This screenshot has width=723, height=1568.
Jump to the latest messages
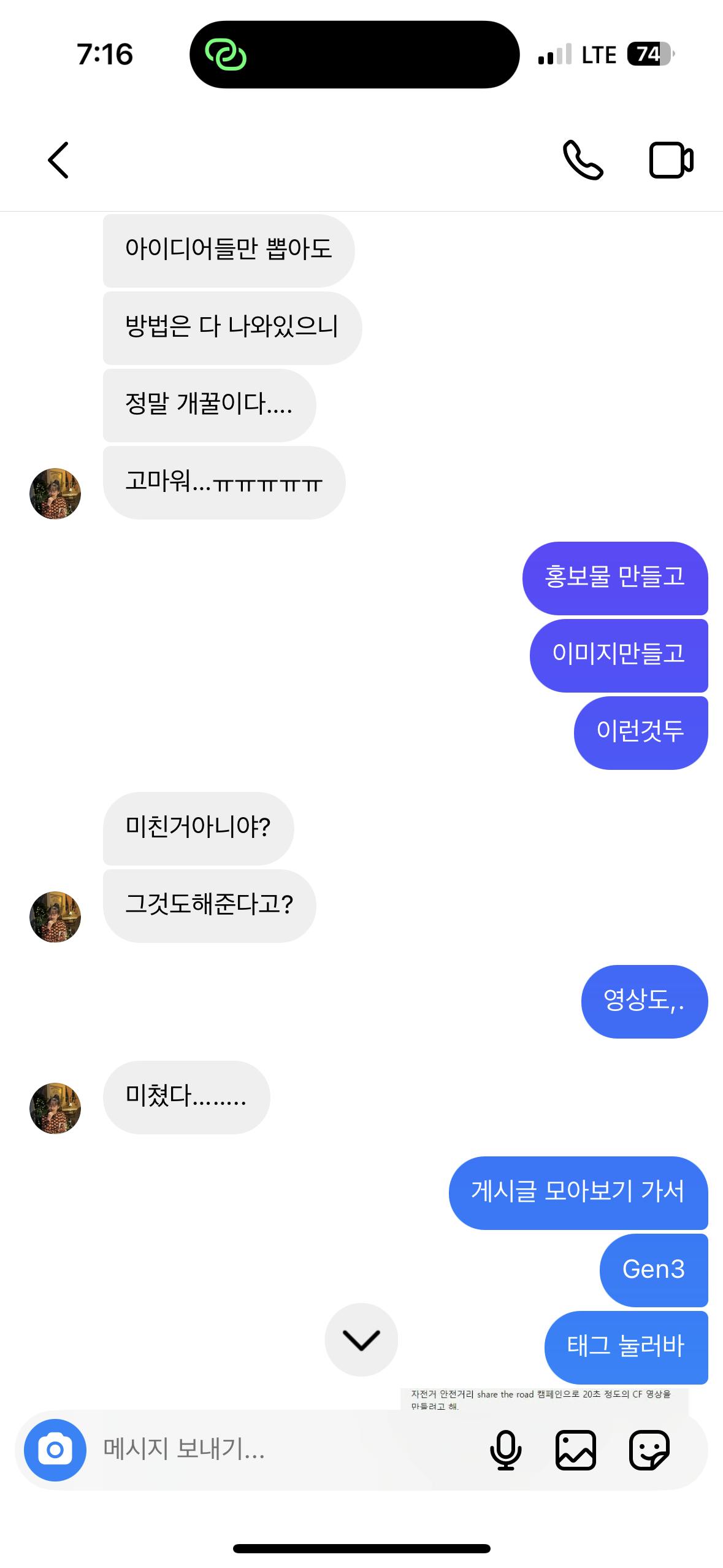tap(361, 1339)
